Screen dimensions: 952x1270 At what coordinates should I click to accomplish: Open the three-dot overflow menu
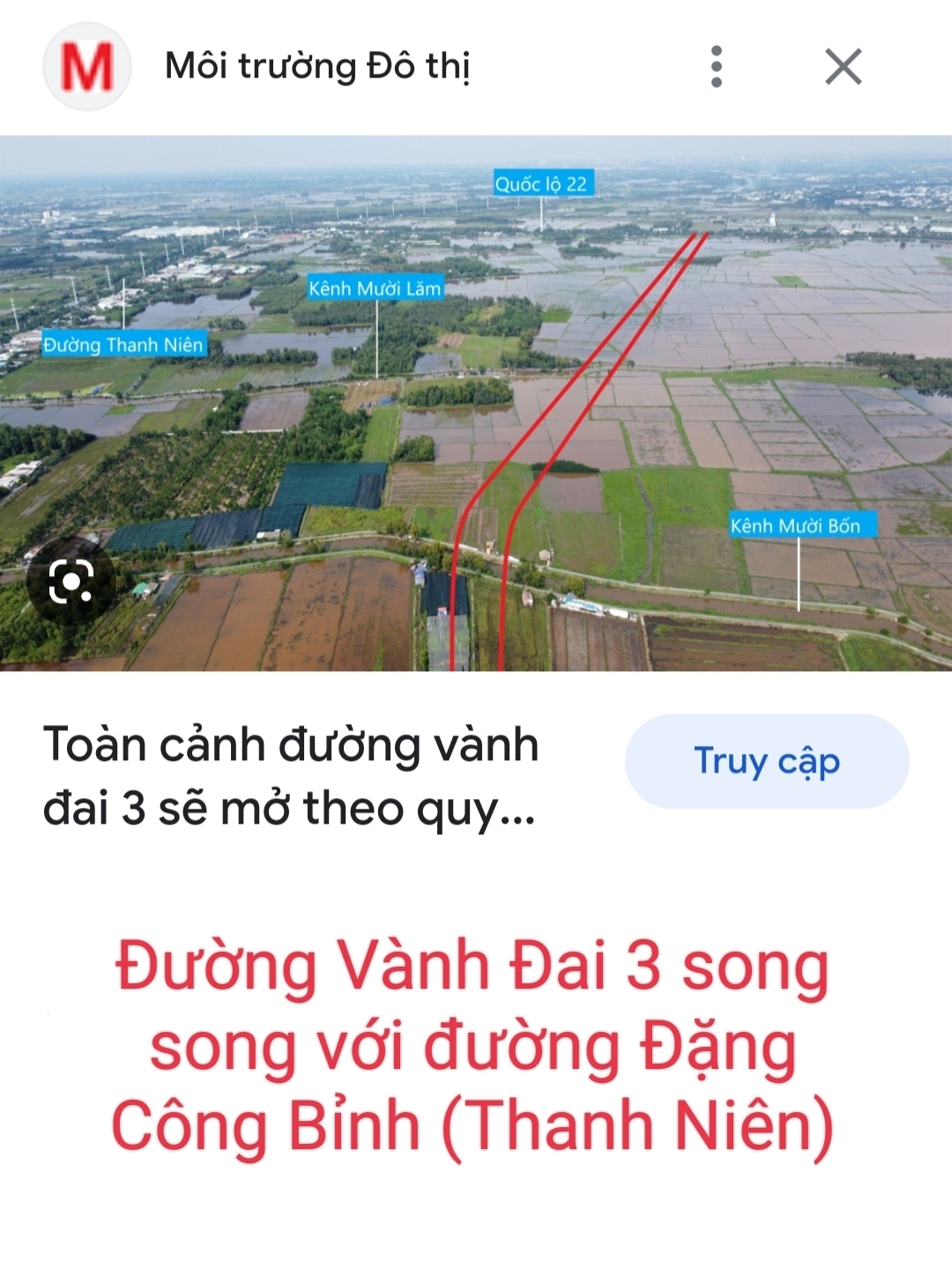coord(717,67)
